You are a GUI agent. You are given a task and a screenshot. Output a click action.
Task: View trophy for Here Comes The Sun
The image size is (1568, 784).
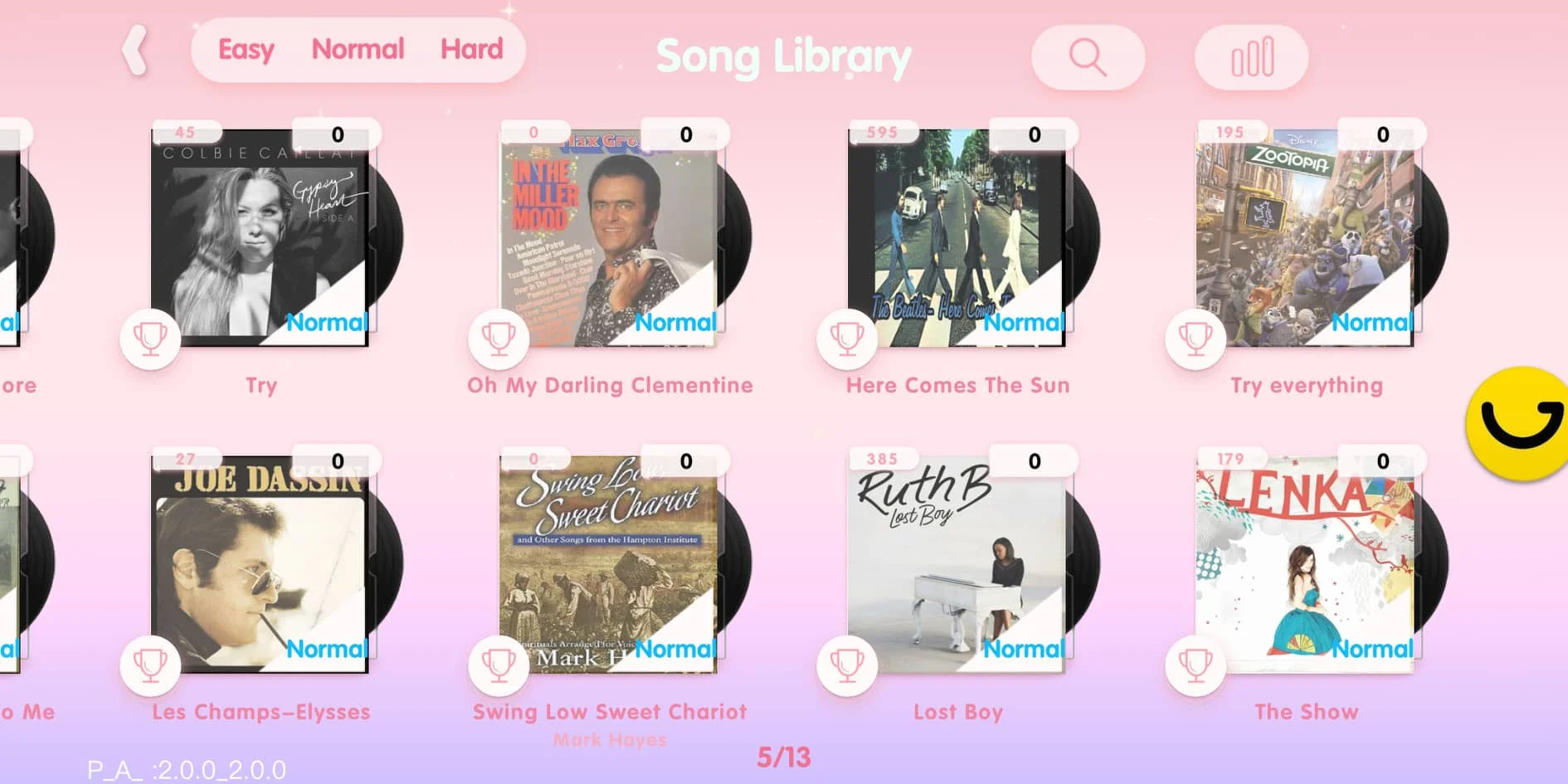click(x=847, y=338)
